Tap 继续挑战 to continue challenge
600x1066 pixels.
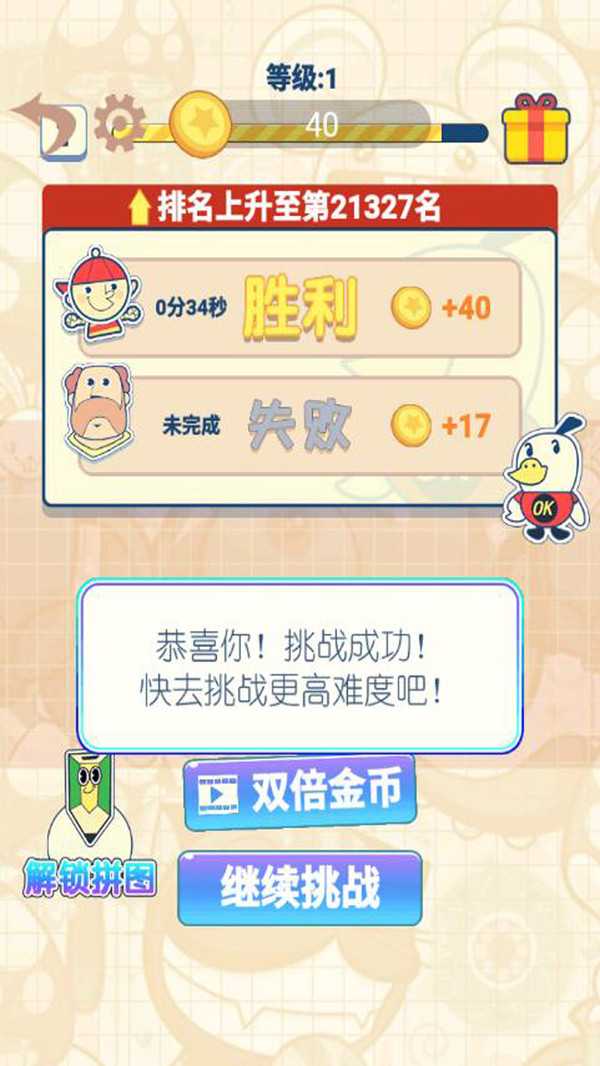coord(299,886)
